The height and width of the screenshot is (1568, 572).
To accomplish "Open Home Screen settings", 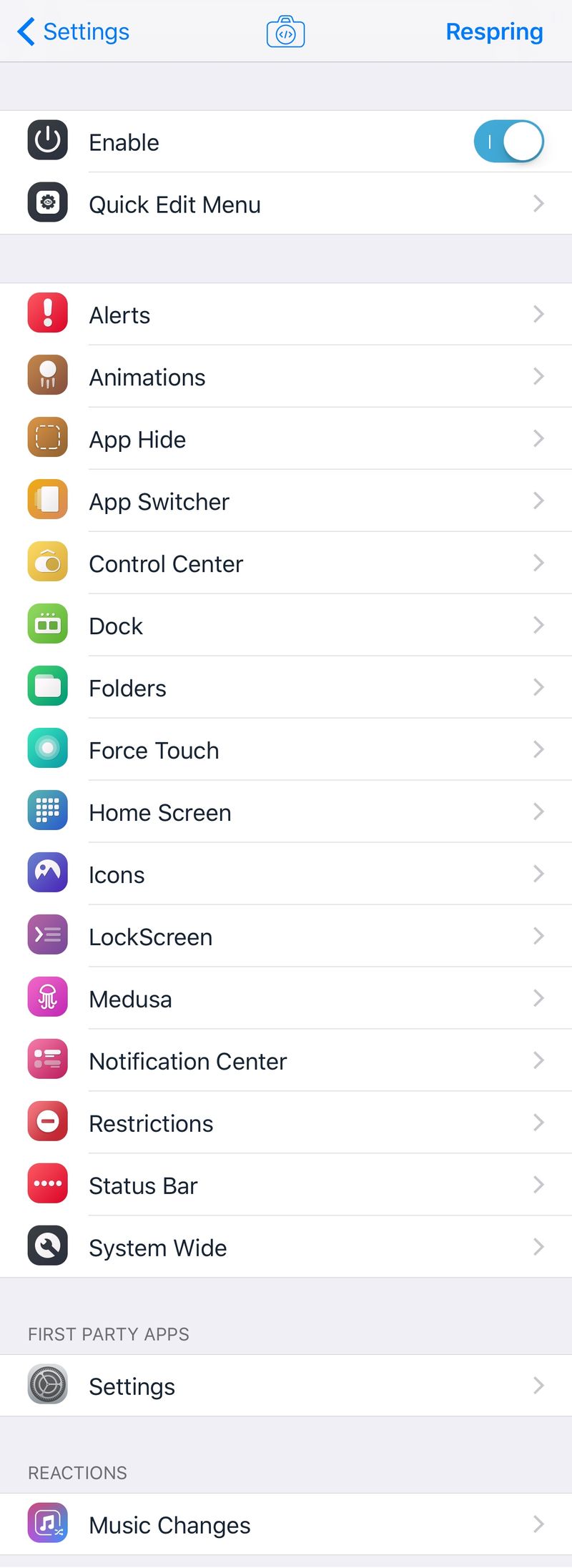I will [286, 812].
